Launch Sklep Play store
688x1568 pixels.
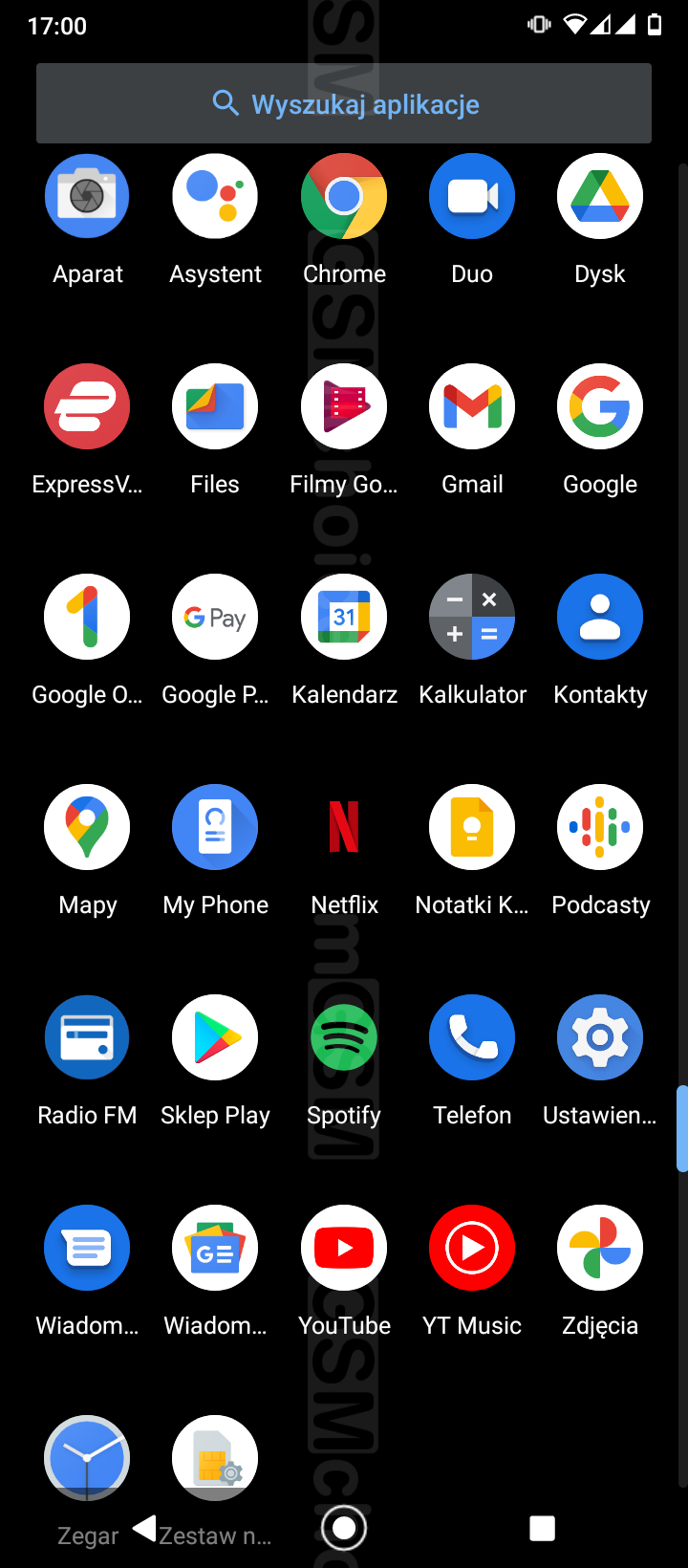point(215,1038)
